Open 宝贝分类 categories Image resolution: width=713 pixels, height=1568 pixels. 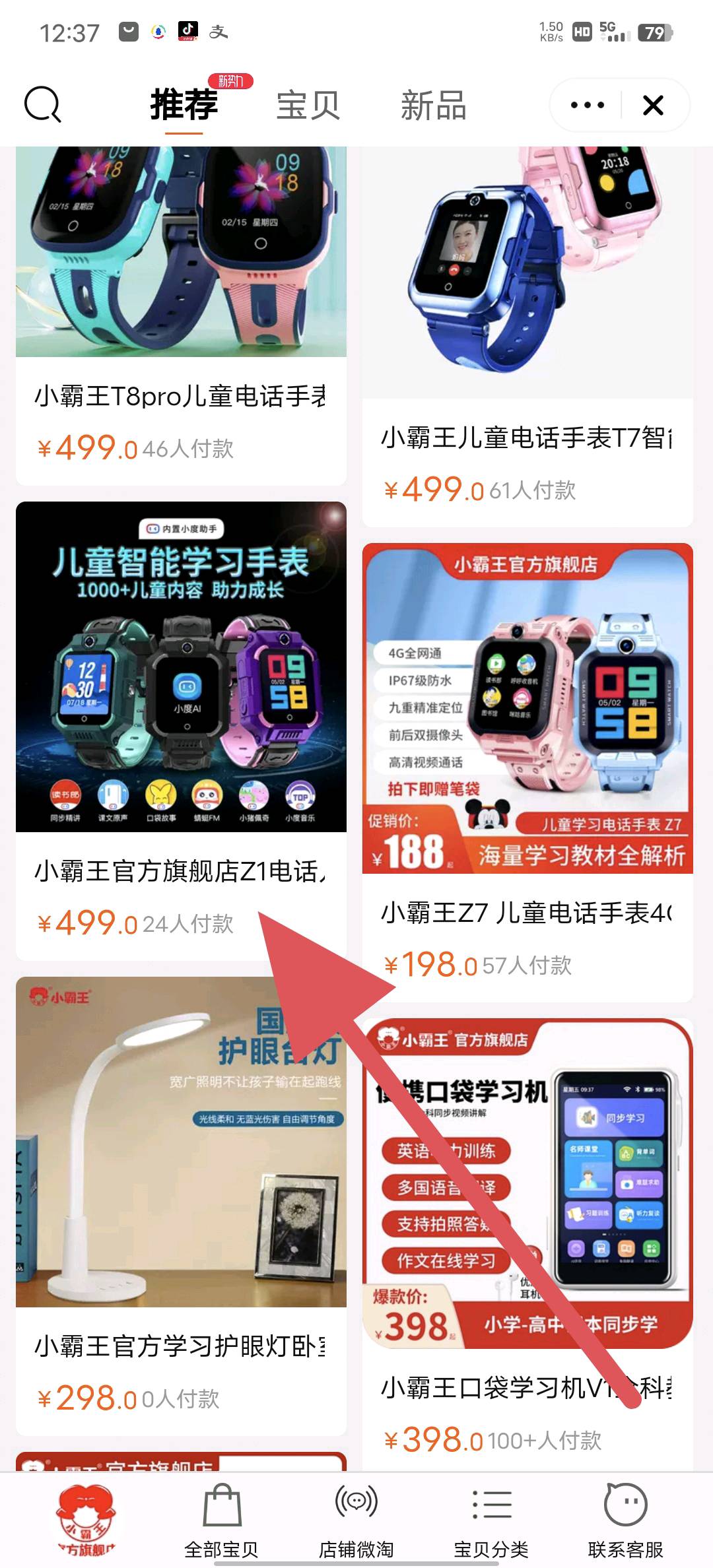pyautogui.click(x=491, y=1520)
